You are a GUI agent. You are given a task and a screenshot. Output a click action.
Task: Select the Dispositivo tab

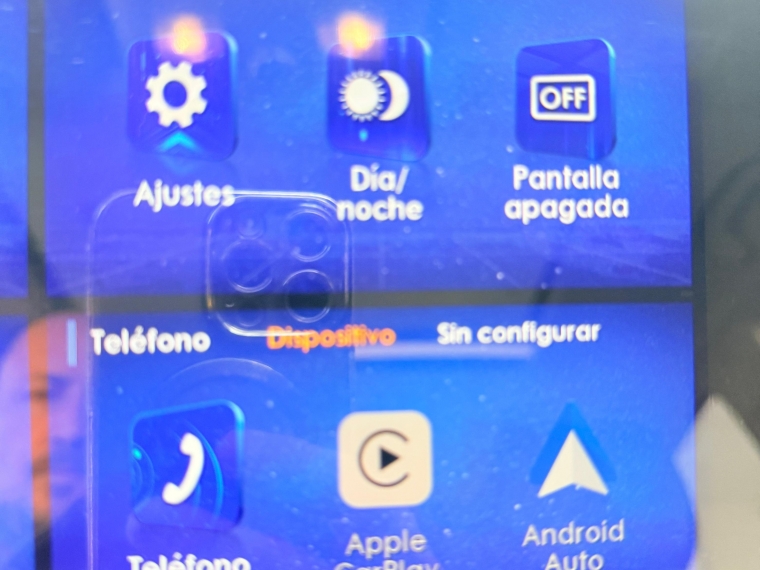(331, 337)
